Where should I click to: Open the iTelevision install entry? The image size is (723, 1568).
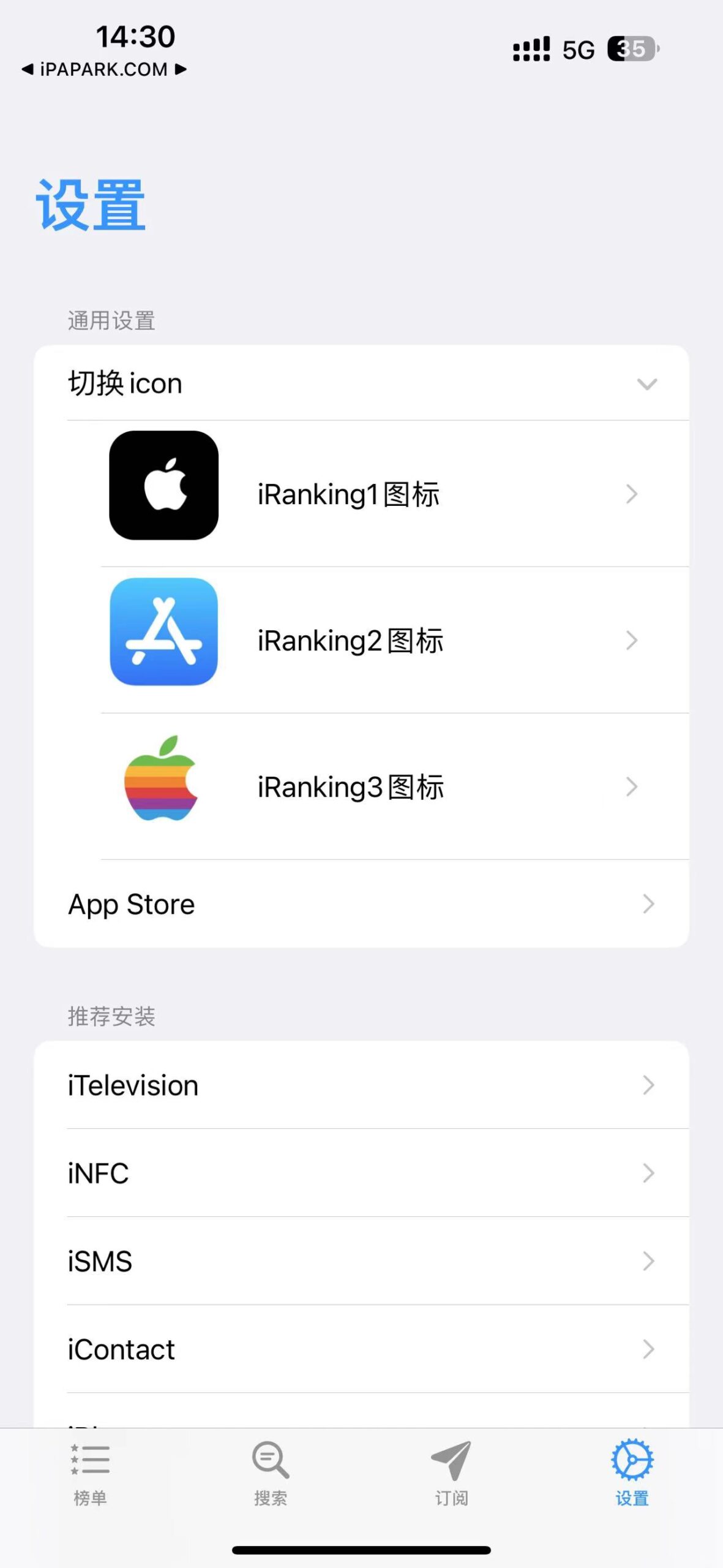[x=361, y=1086]
